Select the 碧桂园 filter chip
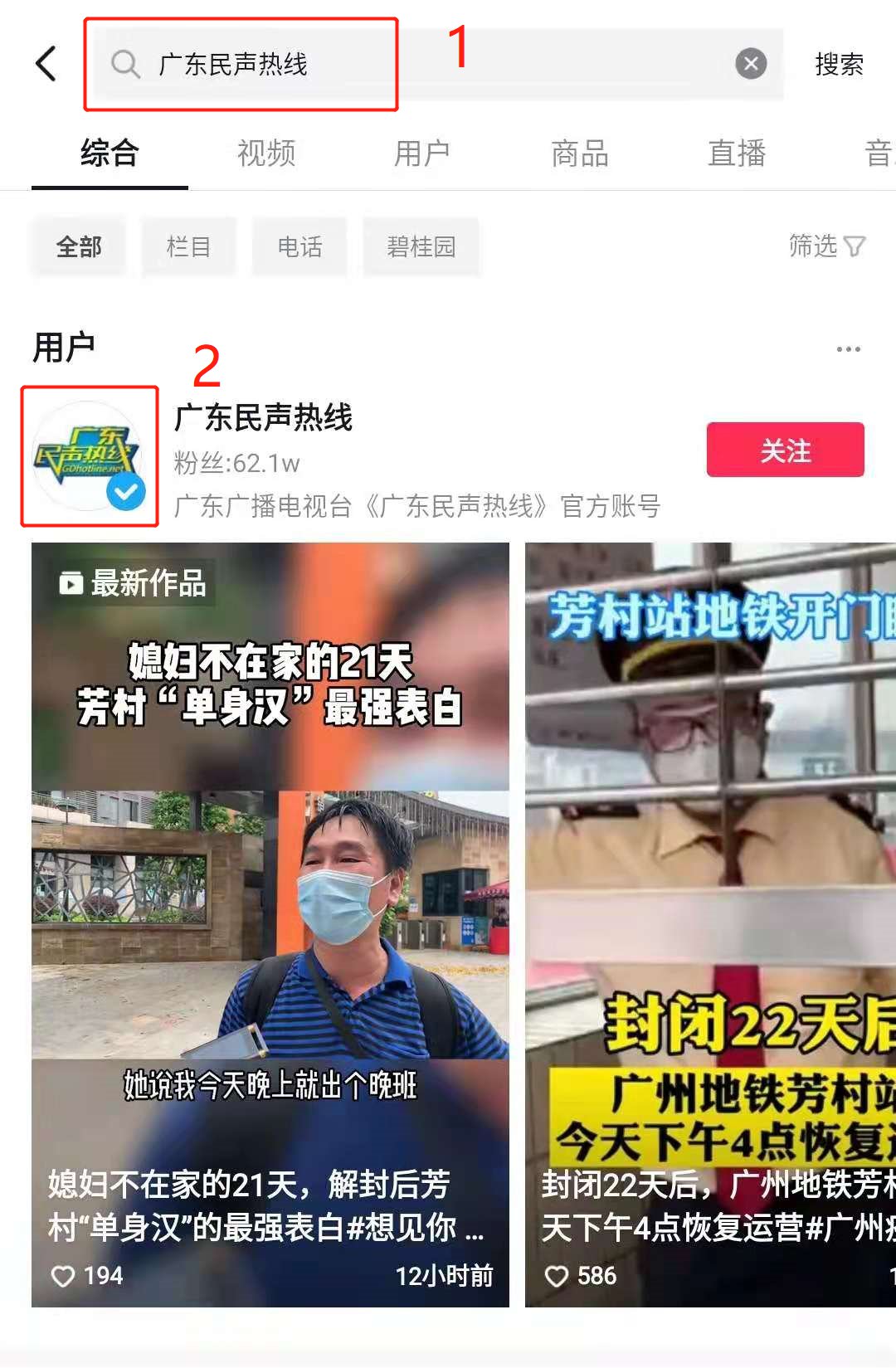The image size is (896, 1368). (x=421, y=246)
